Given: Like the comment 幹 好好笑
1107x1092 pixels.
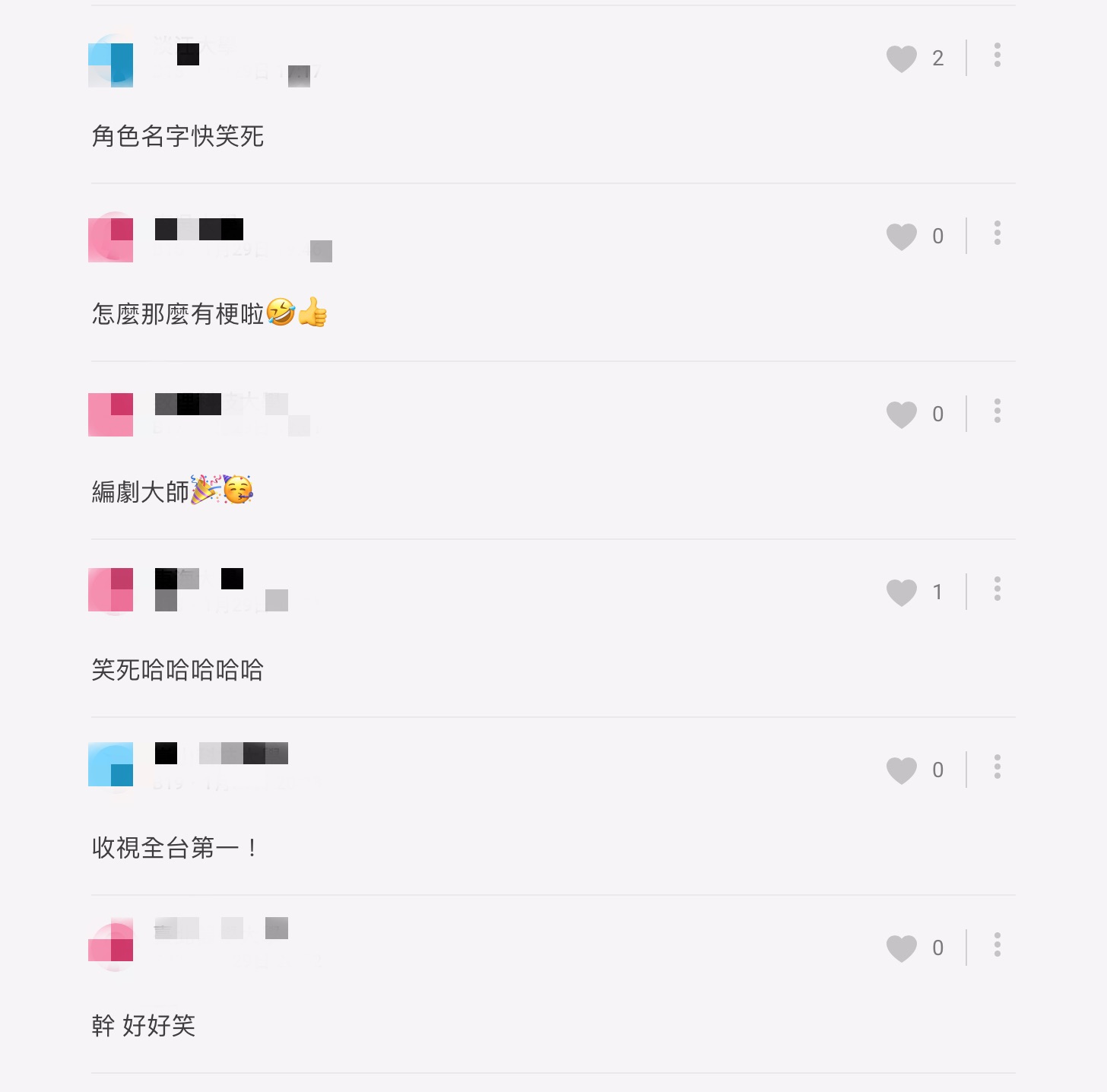Looking at the screenshot, I should pyautogui.click(x=902, y=948).
